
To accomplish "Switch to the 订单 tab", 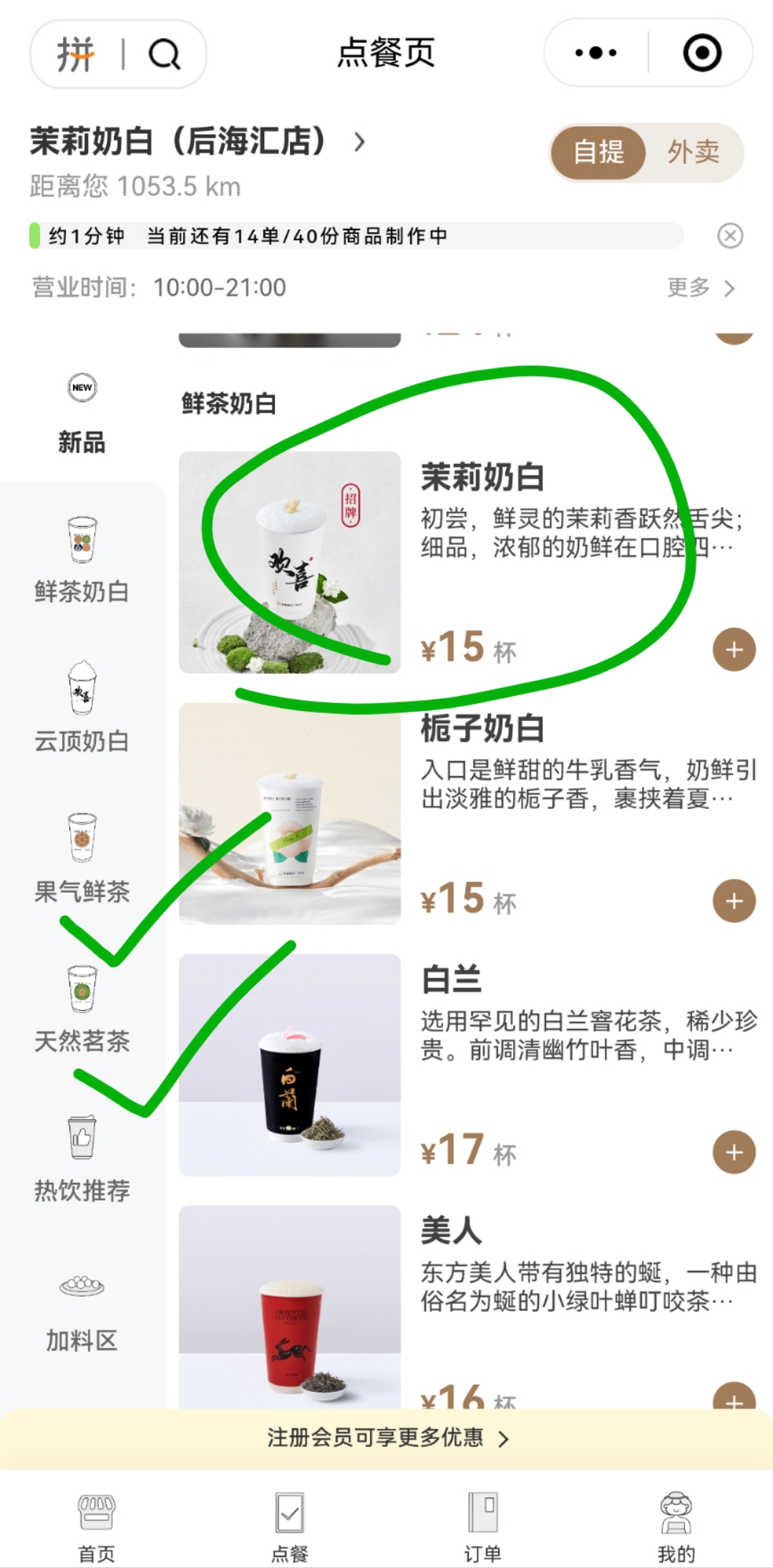I will [x=482, y=1526].
